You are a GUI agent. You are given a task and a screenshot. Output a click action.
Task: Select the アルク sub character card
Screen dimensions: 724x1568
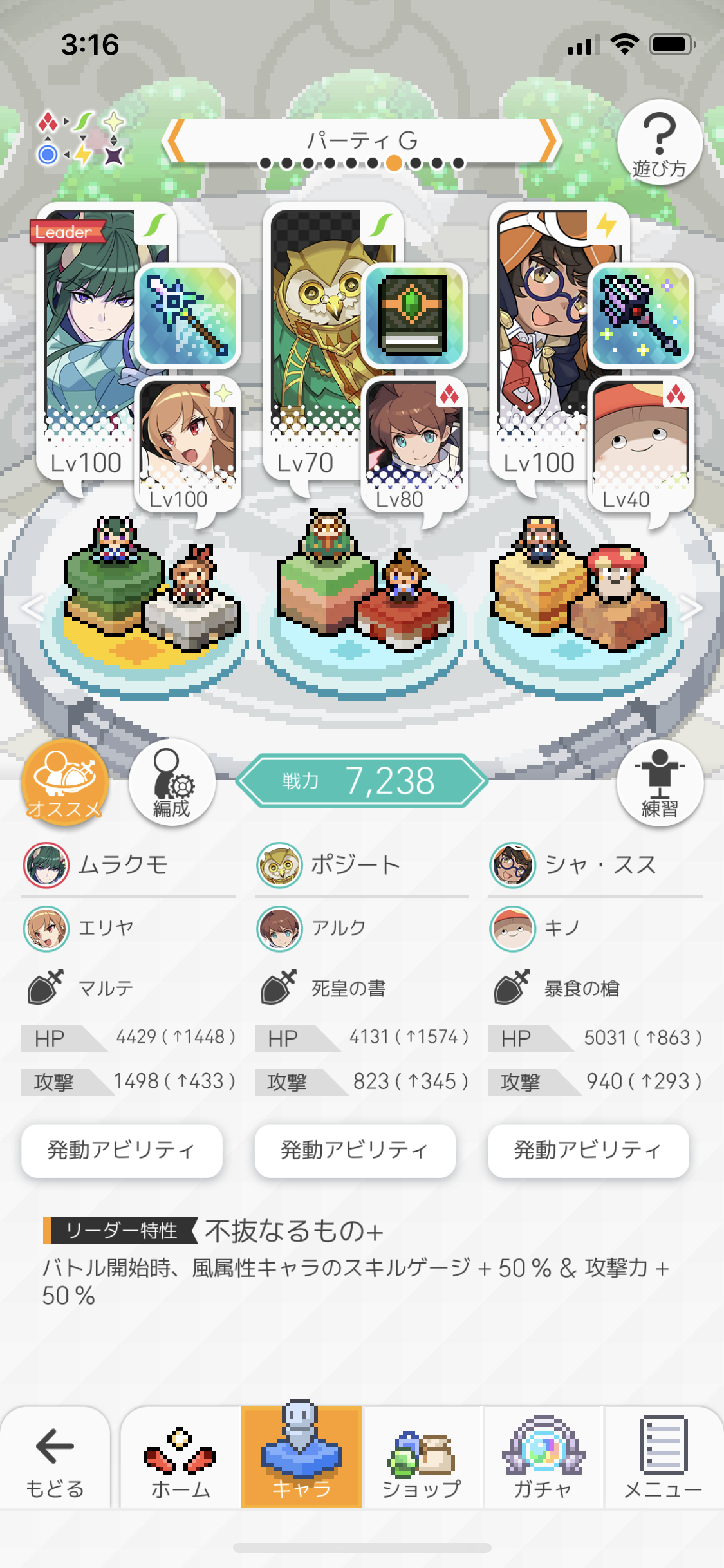coord(414,445)
